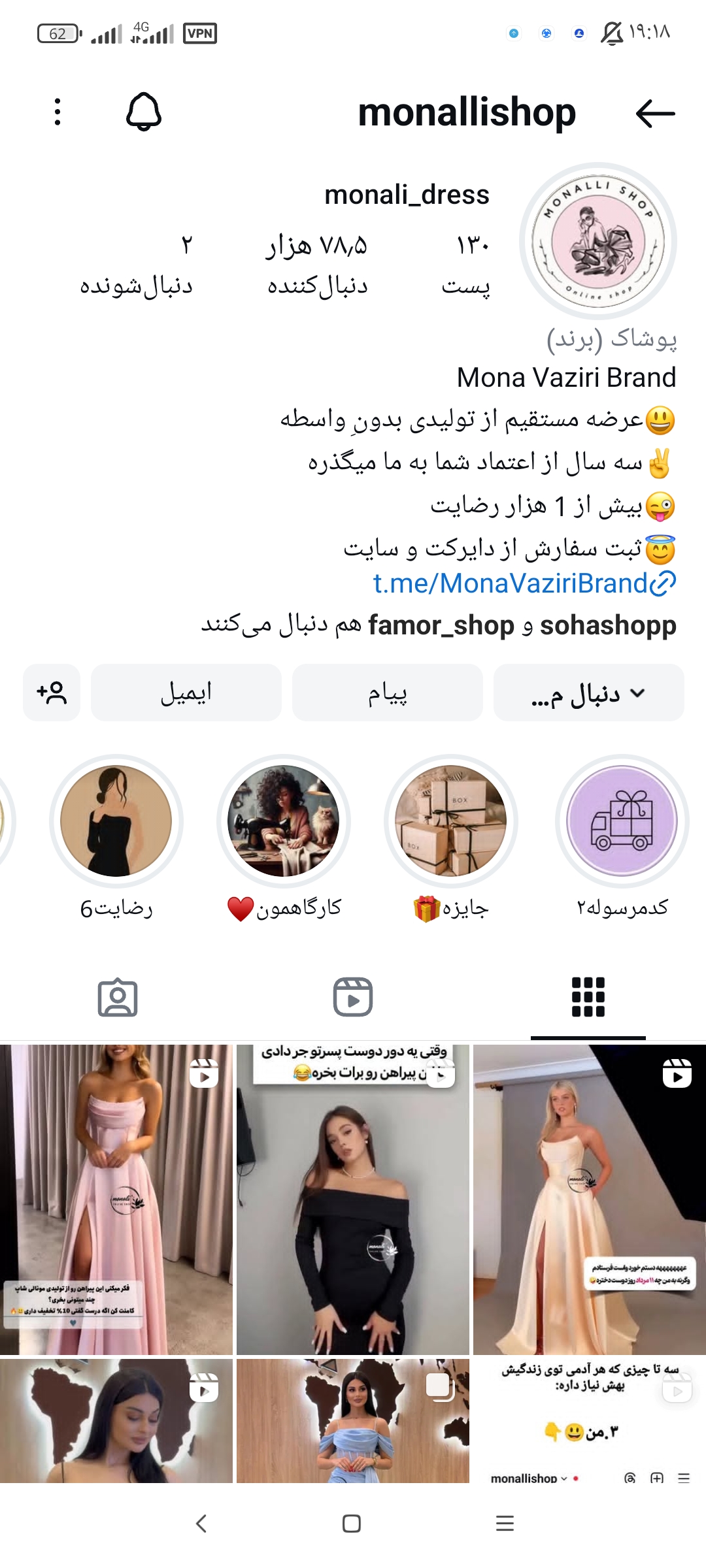Switch to the tagged photos tab
The width and height of the screenshot is (706, 1568).
point(118,998)
